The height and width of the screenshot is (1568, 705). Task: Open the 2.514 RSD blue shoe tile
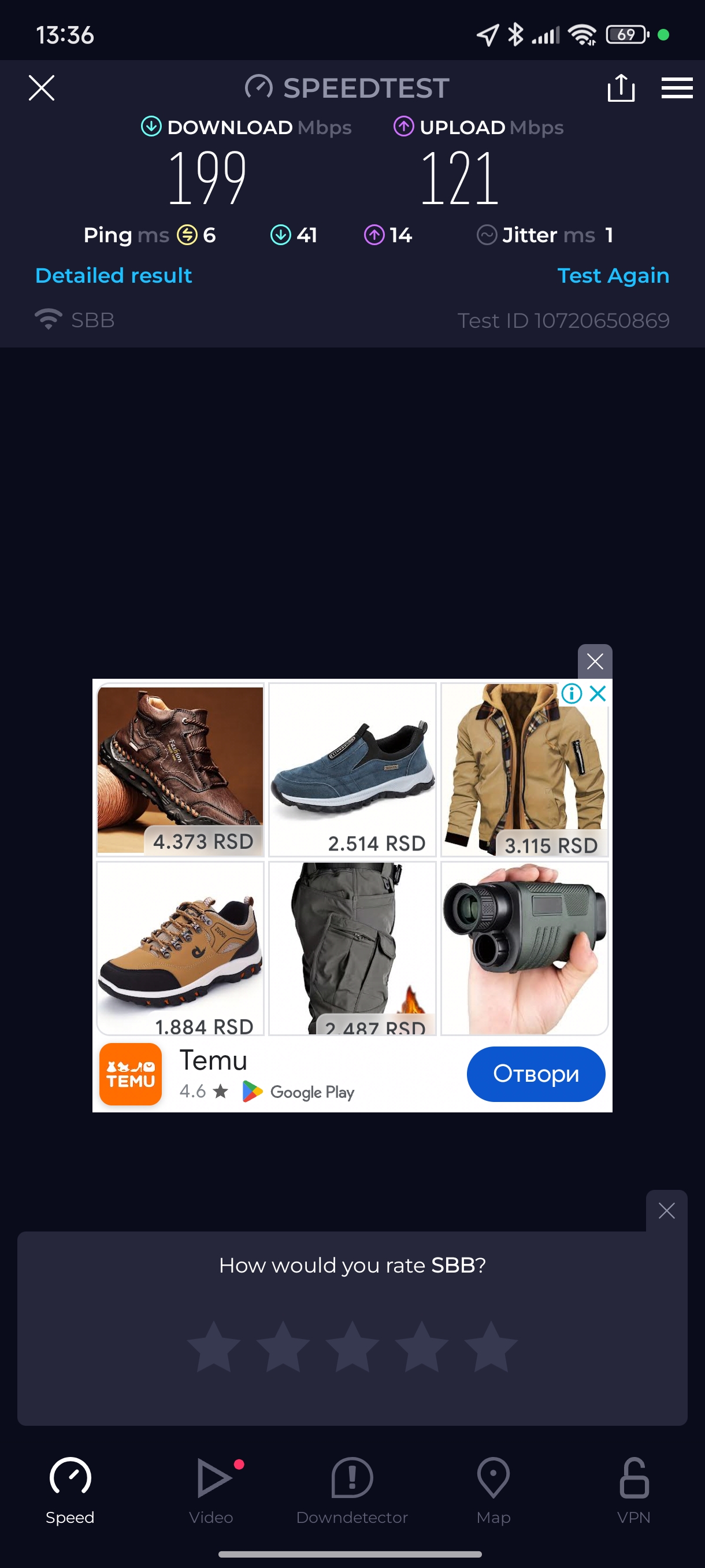tap(352, 769)
